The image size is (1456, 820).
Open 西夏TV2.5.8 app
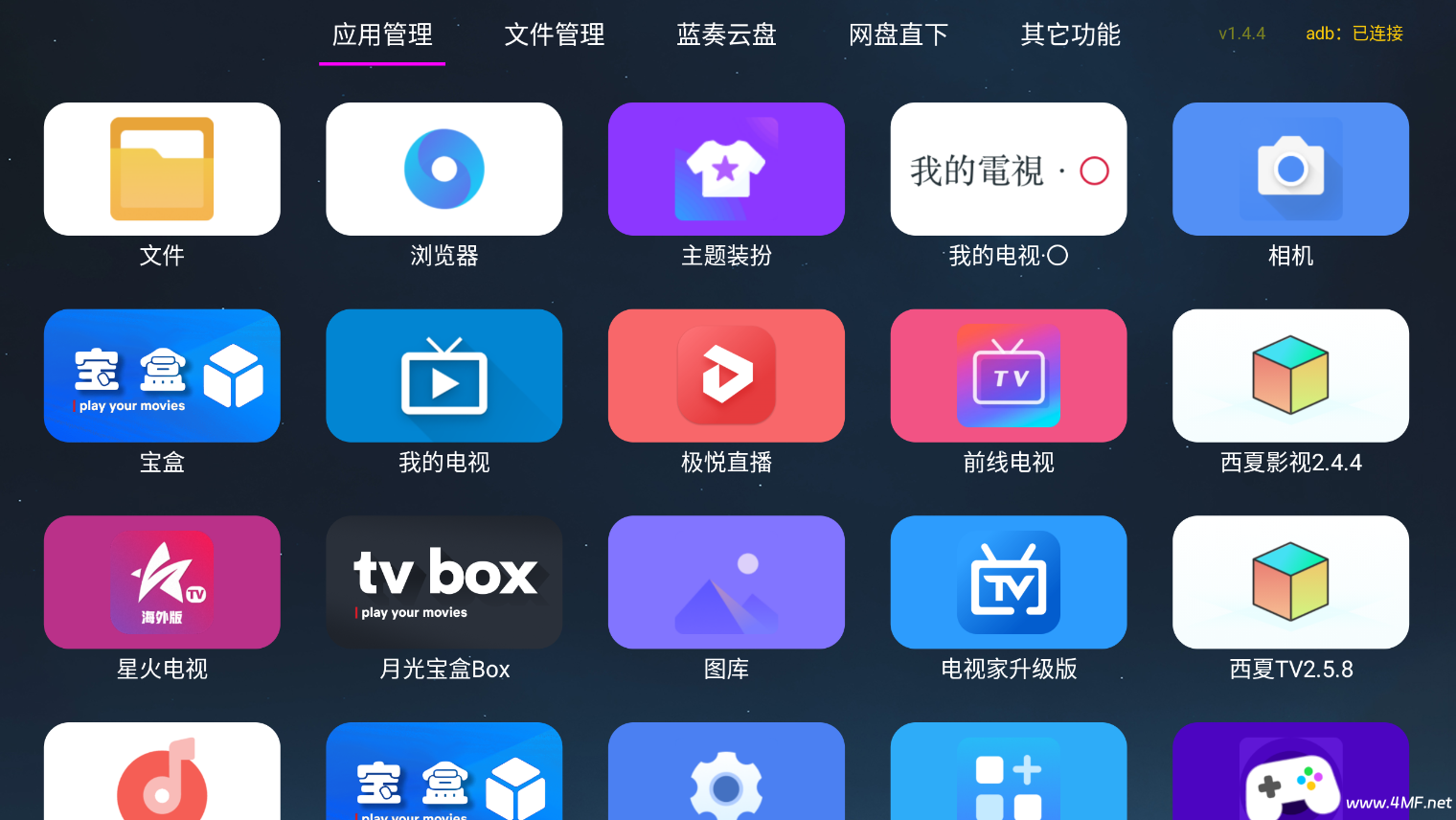(x=1290, y=582)
